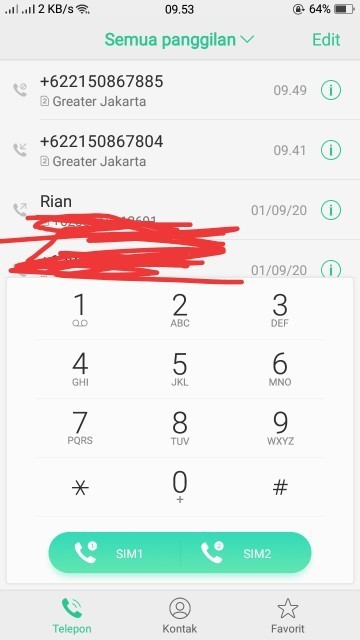This screenshot has height=640, width=360.
Task: Open info for call from +622150867885
Action: pos(331,90)
